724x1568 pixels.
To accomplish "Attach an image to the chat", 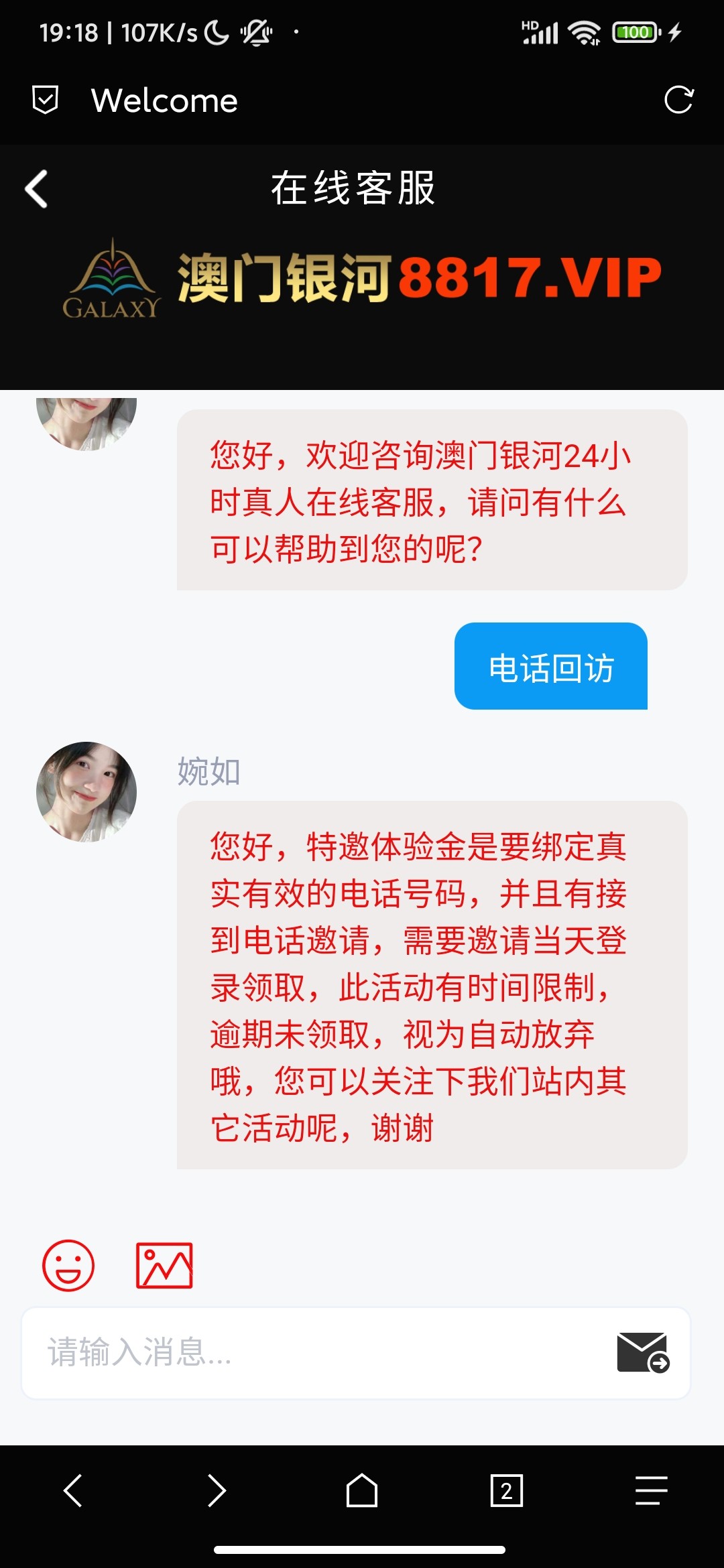I will [x=164, y=1265].
